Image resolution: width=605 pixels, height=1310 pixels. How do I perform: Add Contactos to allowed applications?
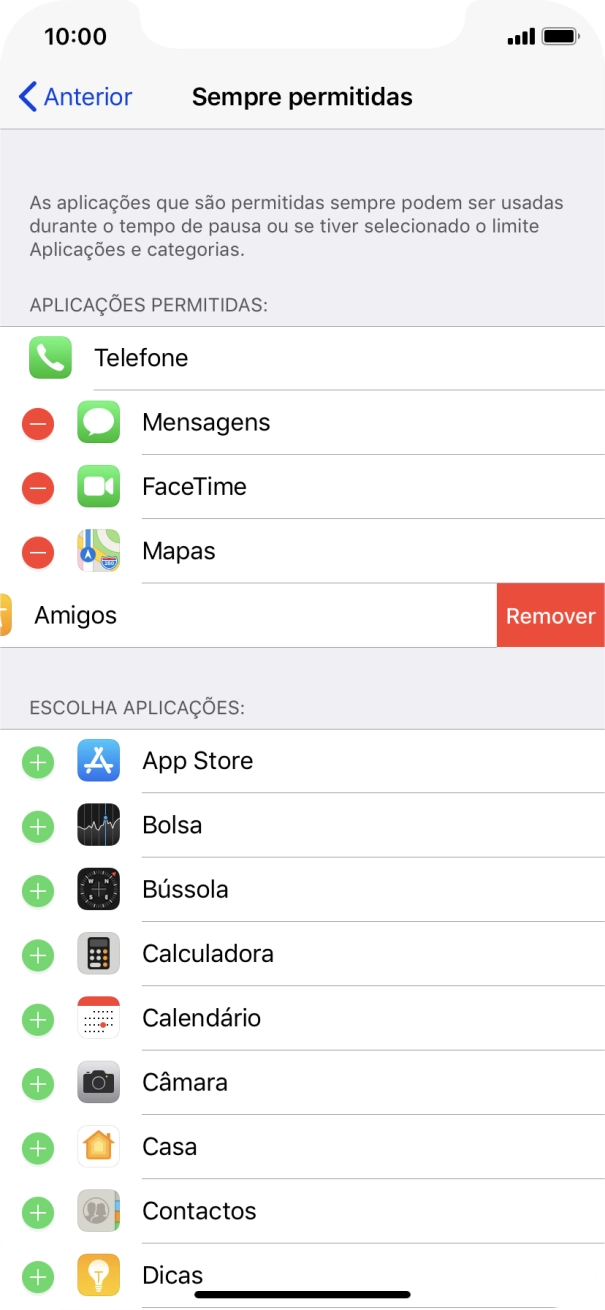point(38,1213)
